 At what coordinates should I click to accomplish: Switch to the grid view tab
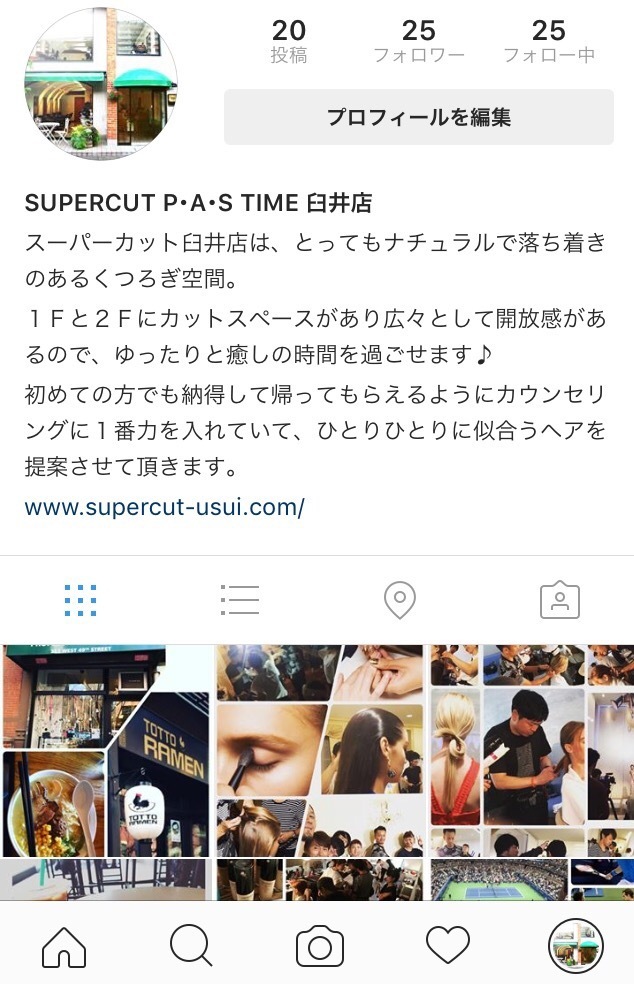[80, 600]
